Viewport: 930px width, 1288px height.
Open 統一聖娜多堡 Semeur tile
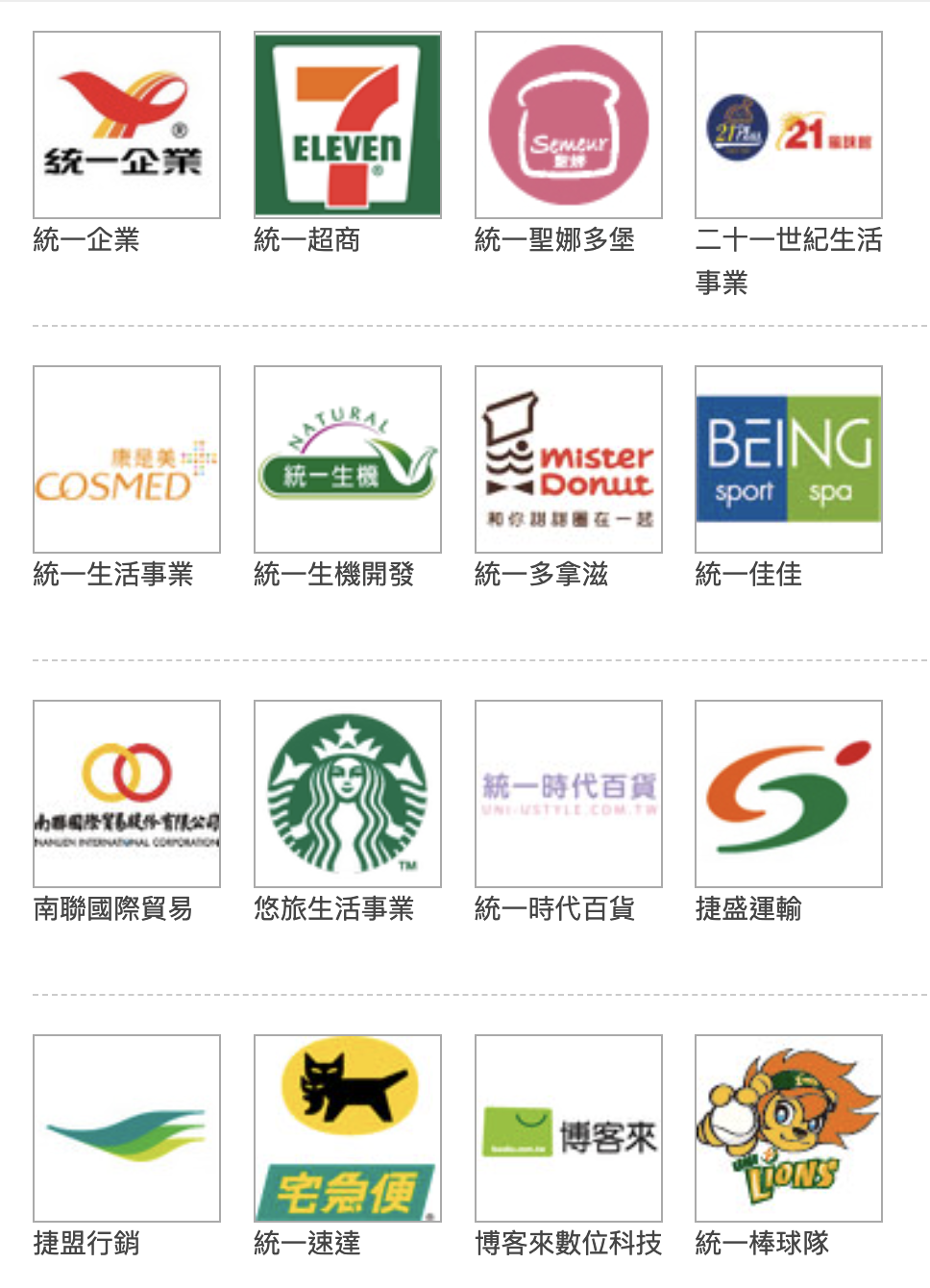pyautogui.click(x=569, y=125)
